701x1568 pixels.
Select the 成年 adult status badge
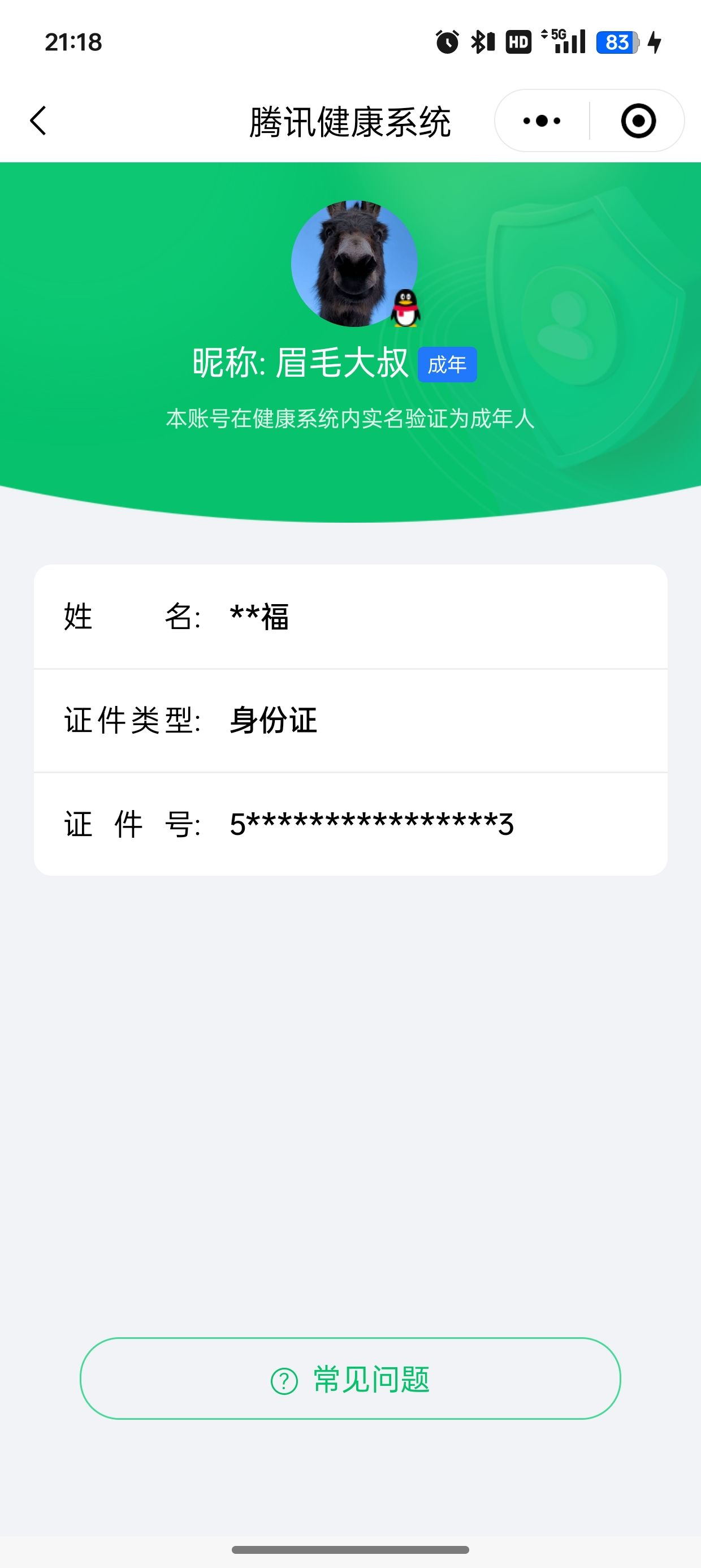click(x=447, y=364)
